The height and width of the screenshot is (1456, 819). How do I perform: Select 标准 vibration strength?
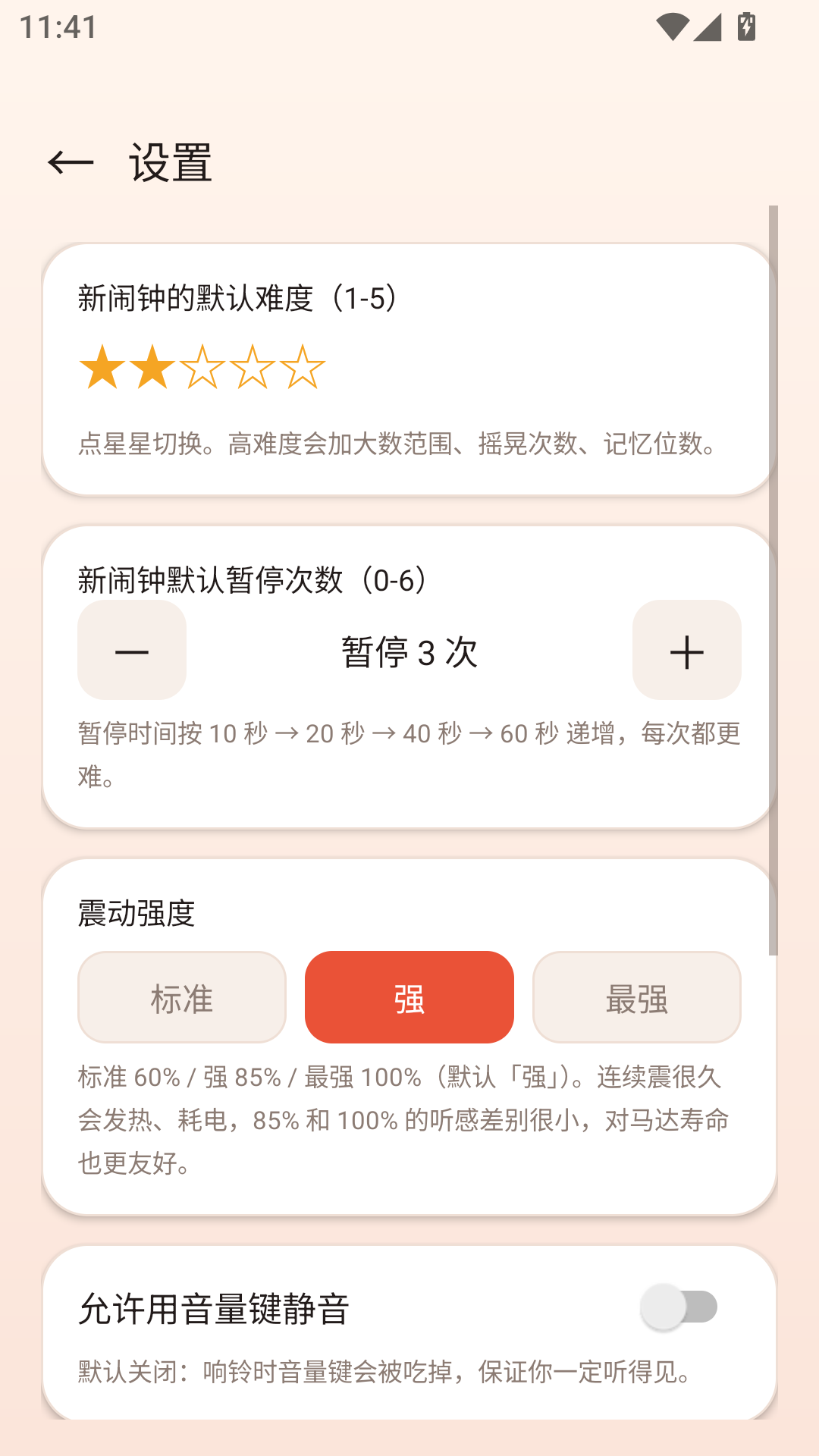tap(182, 997)
